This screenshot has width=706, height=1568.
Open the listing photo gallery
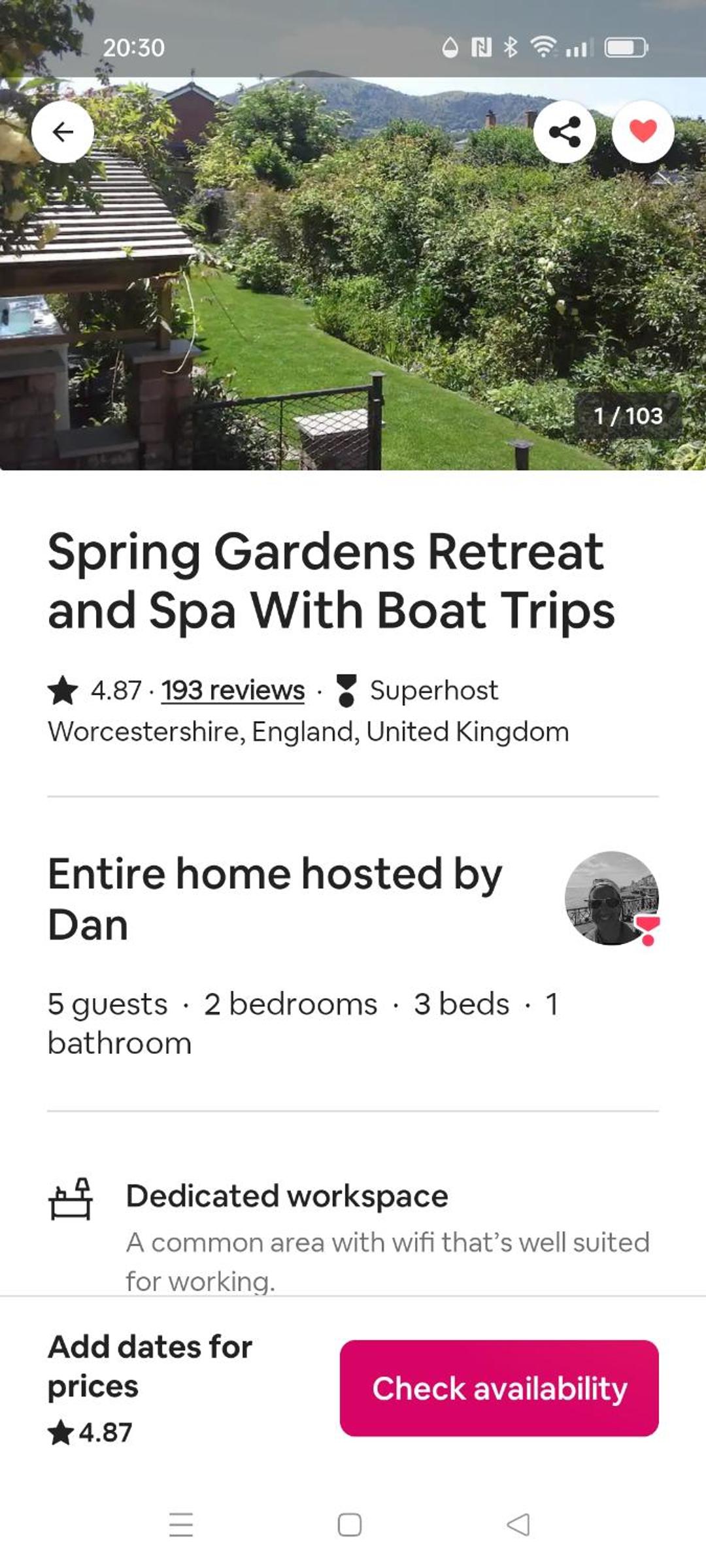(353, 274)
